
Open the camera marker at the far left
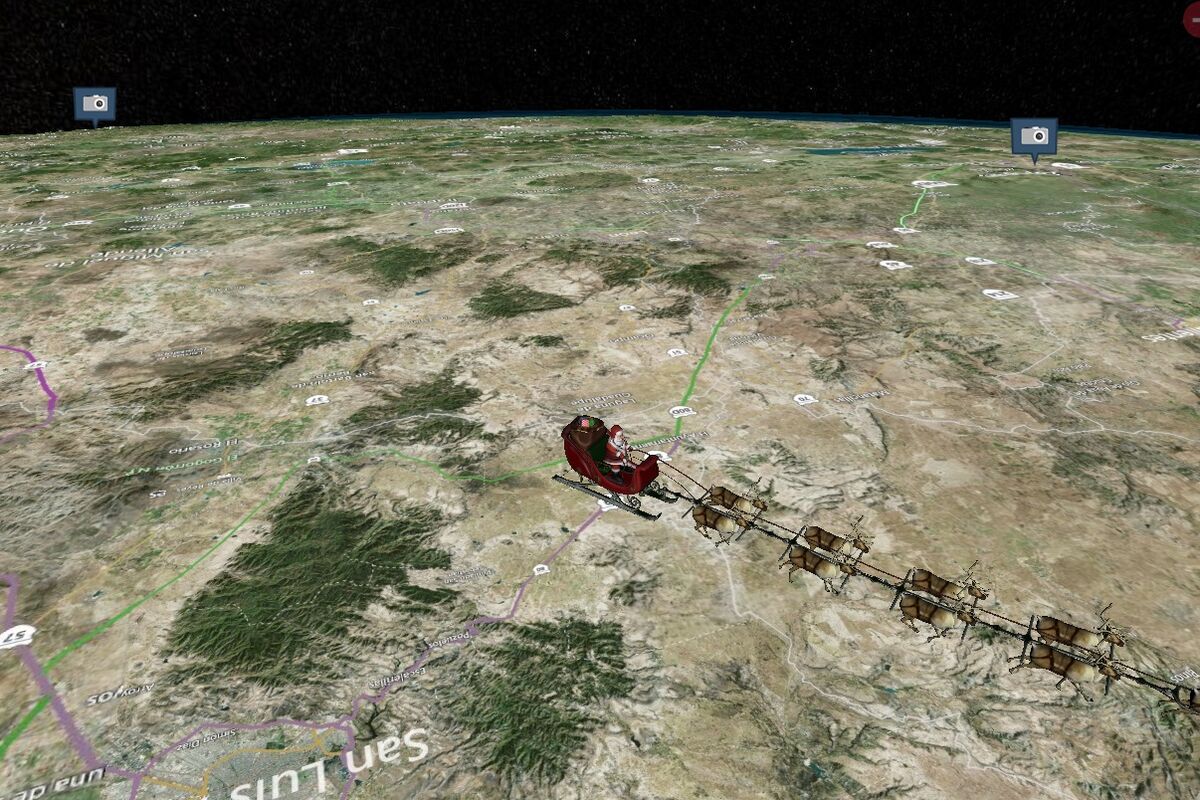95,103
